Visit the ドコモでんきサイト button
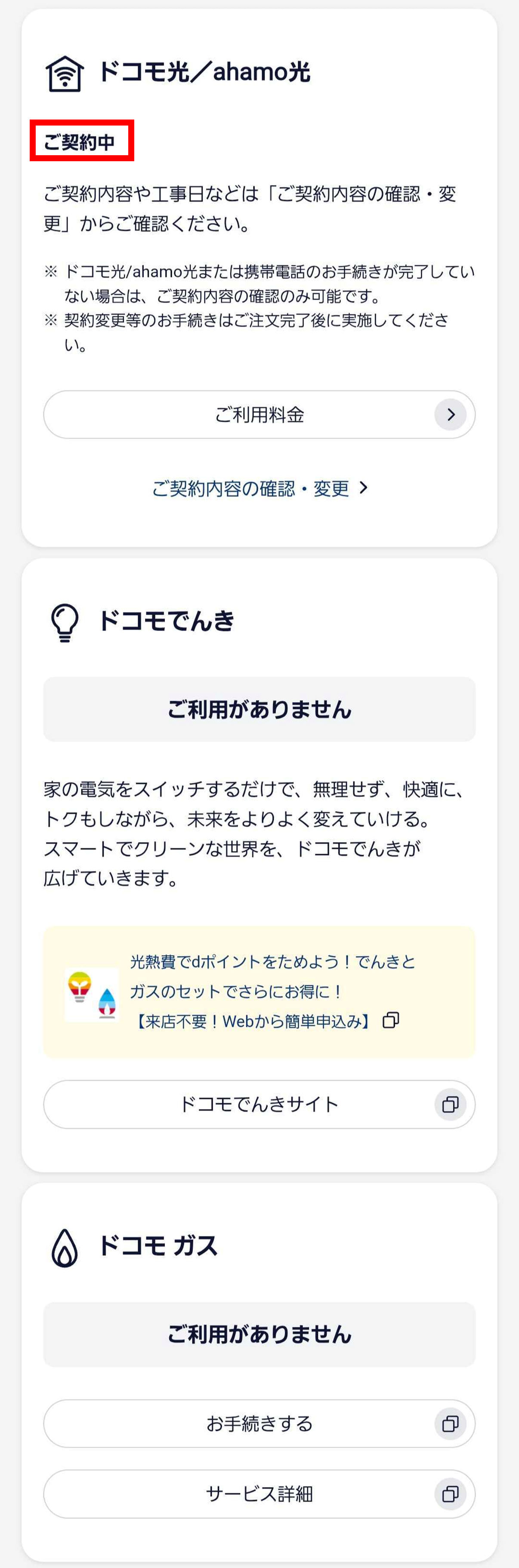 pyautogui.click(x=259, y=1104)
